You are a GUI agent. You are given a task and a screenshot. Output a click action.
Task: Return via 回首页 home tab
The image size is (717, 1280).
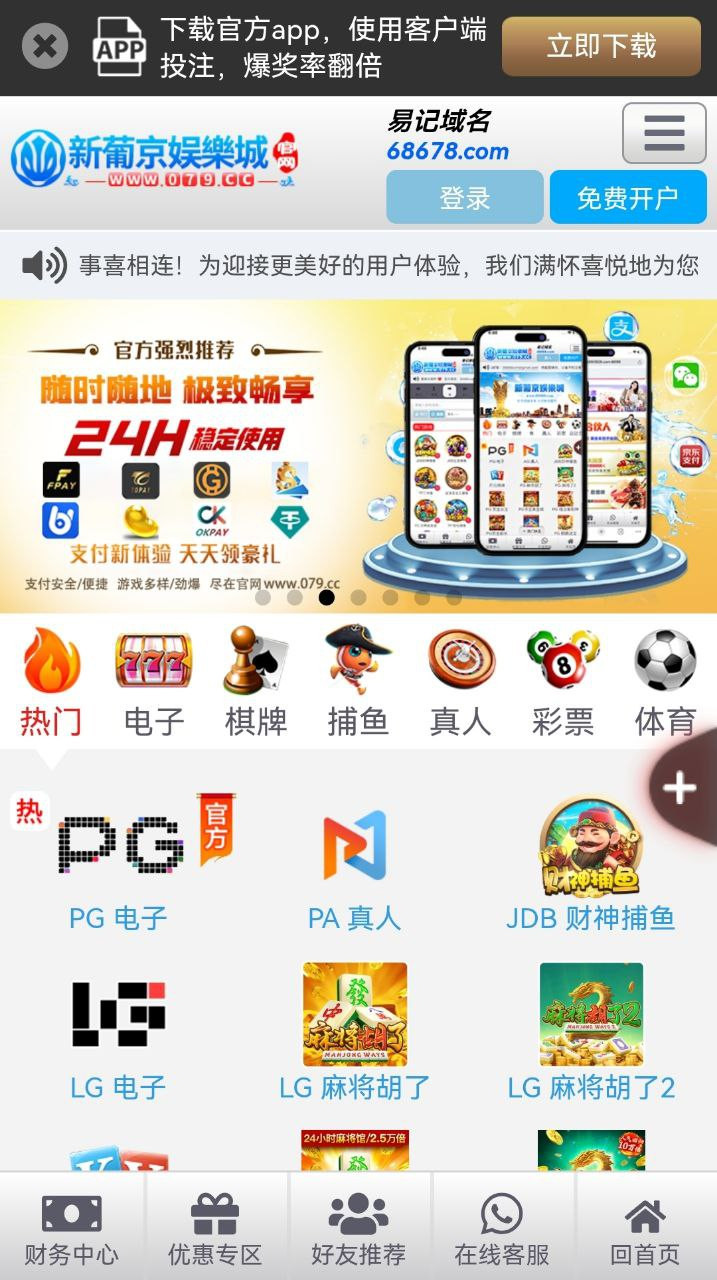click(x=645, y=1228)
